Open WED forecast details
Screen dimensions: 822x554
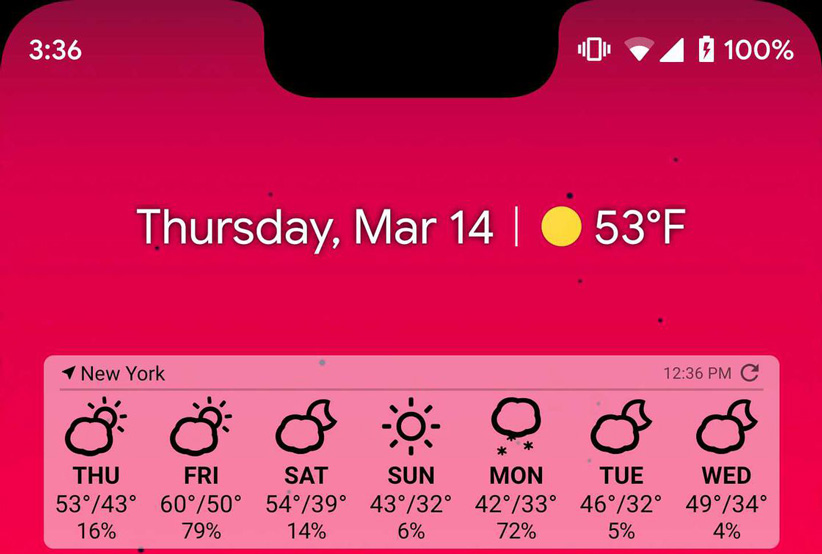tap(726, 470)
